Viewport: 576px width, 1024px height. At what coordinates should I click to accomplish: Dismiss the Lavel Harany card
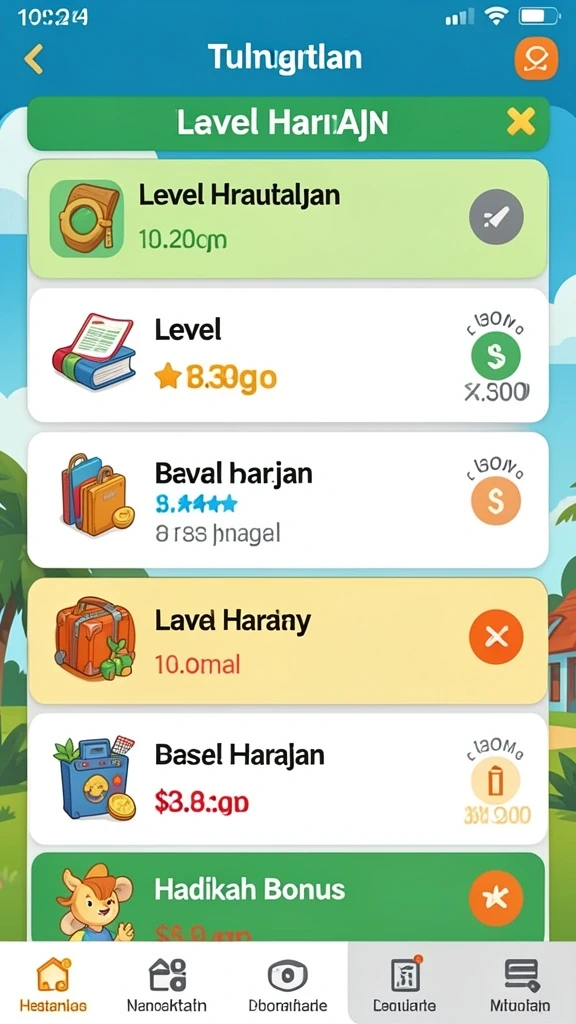[496, 637]
